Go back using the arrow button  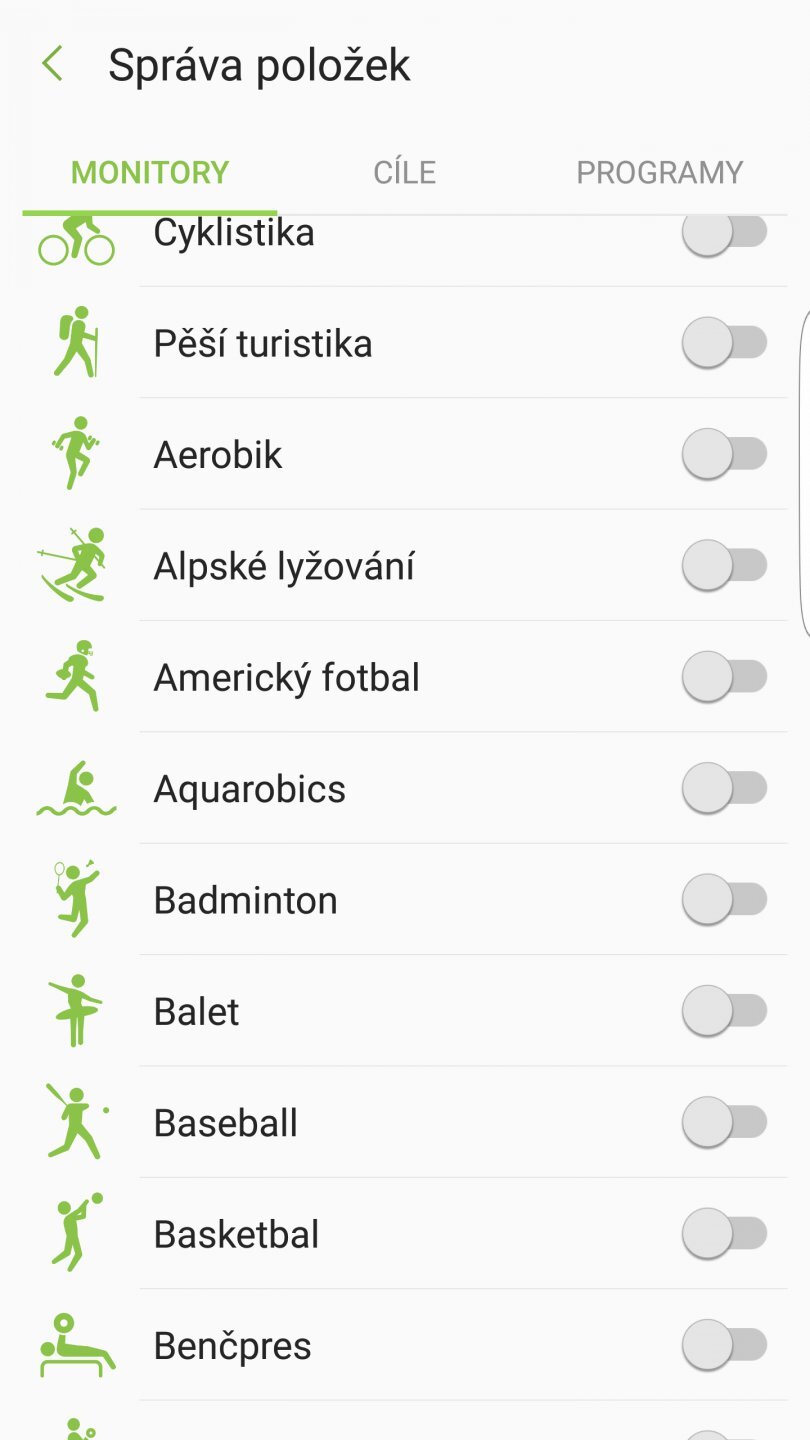click(x=50, y=64)
